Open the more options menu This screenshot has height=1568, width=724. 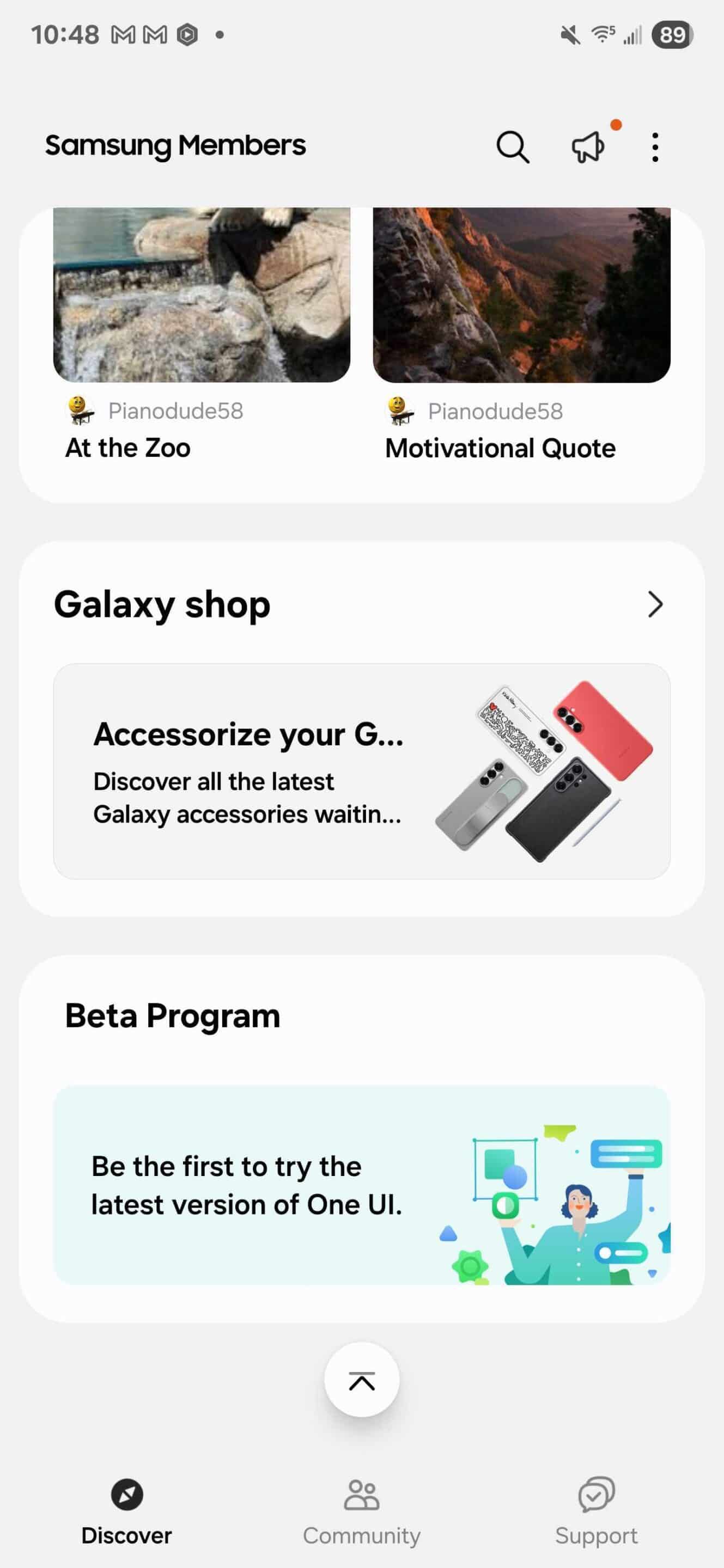(x=655, y=148)
